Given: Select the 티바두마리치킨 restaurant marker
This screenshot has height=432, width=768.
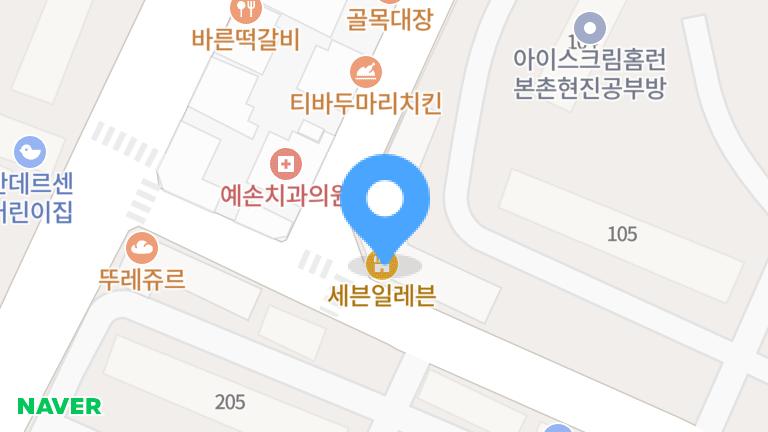Looking at the screenshot, I should (365, 71).
